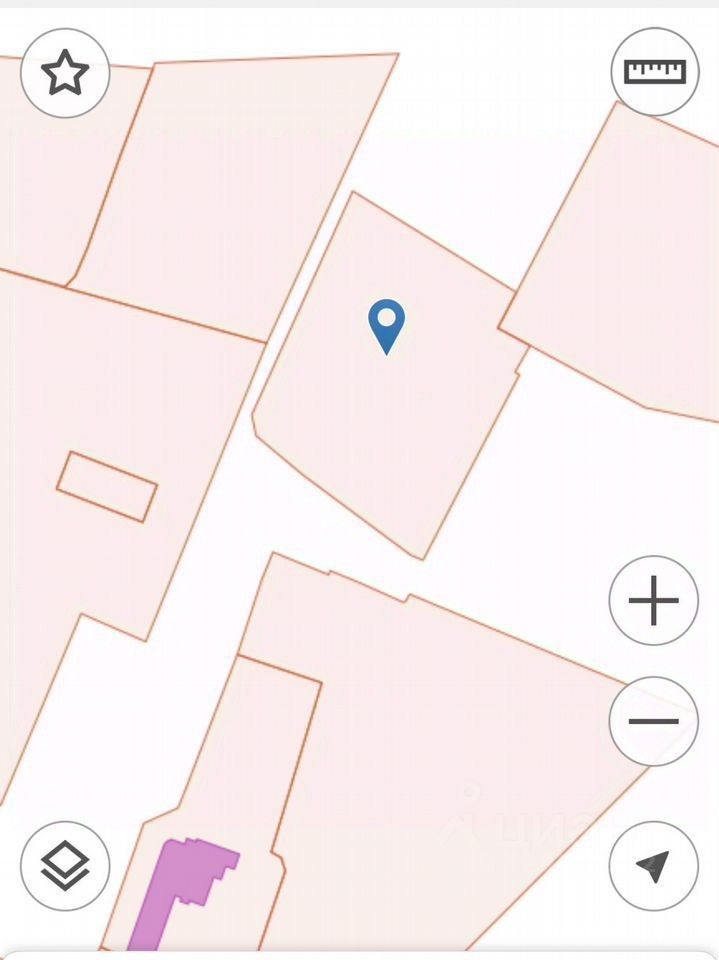The image size is (719, 960).
Task: Center map on my location
Action: 653,866
